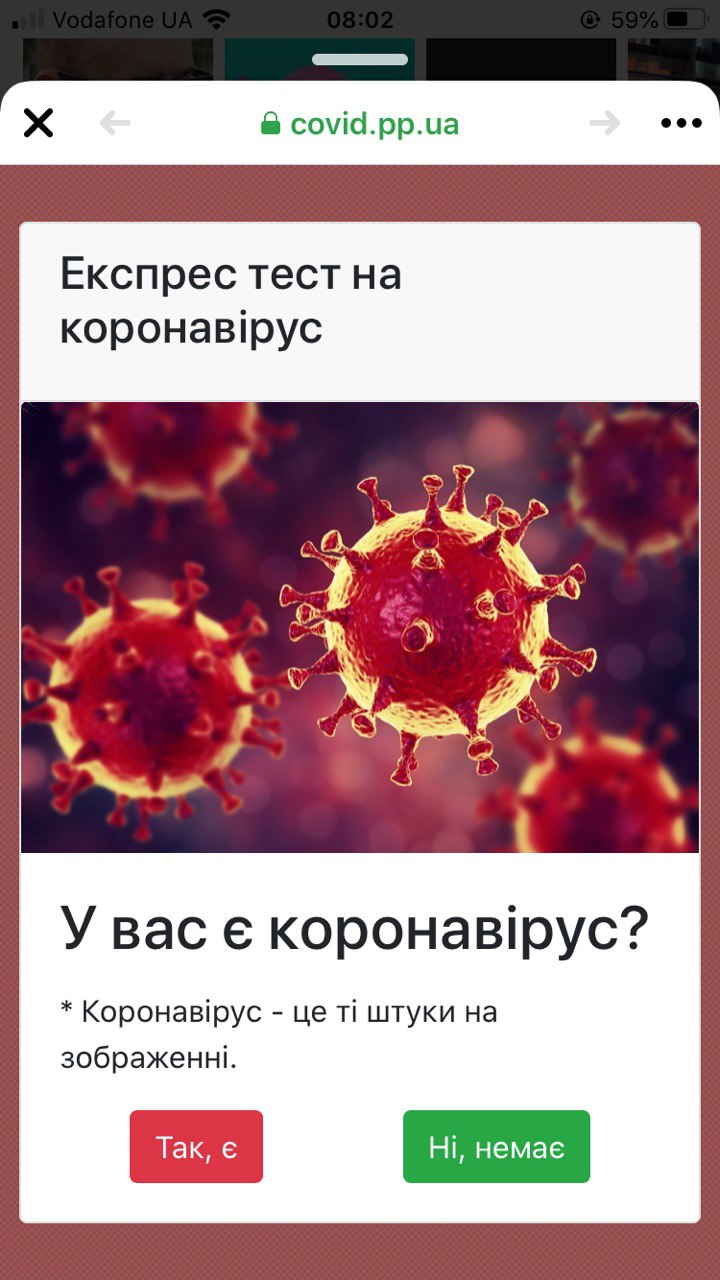Answer "Так, є" in the red button
This screenshot has height=1280, width=720.
[x=196, y=1147]
